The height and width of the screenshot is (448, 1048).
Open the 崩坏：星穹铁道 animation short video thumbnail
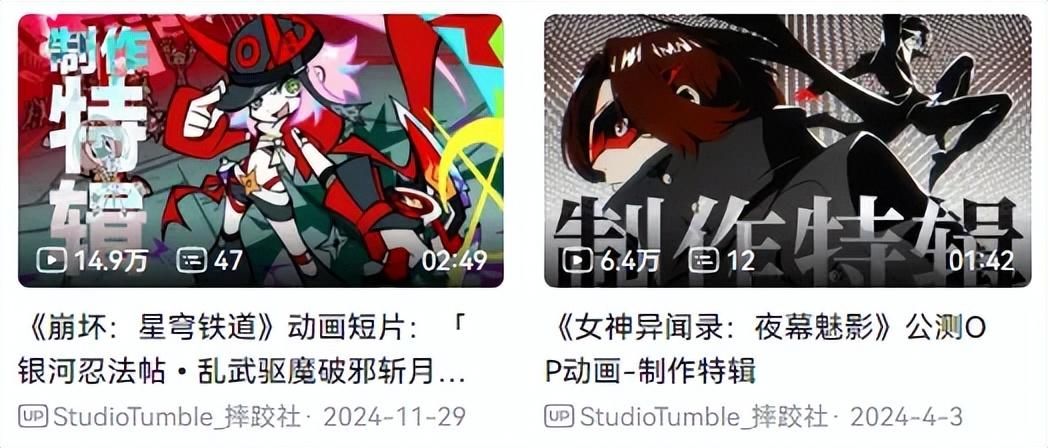(x=261, y=150)
